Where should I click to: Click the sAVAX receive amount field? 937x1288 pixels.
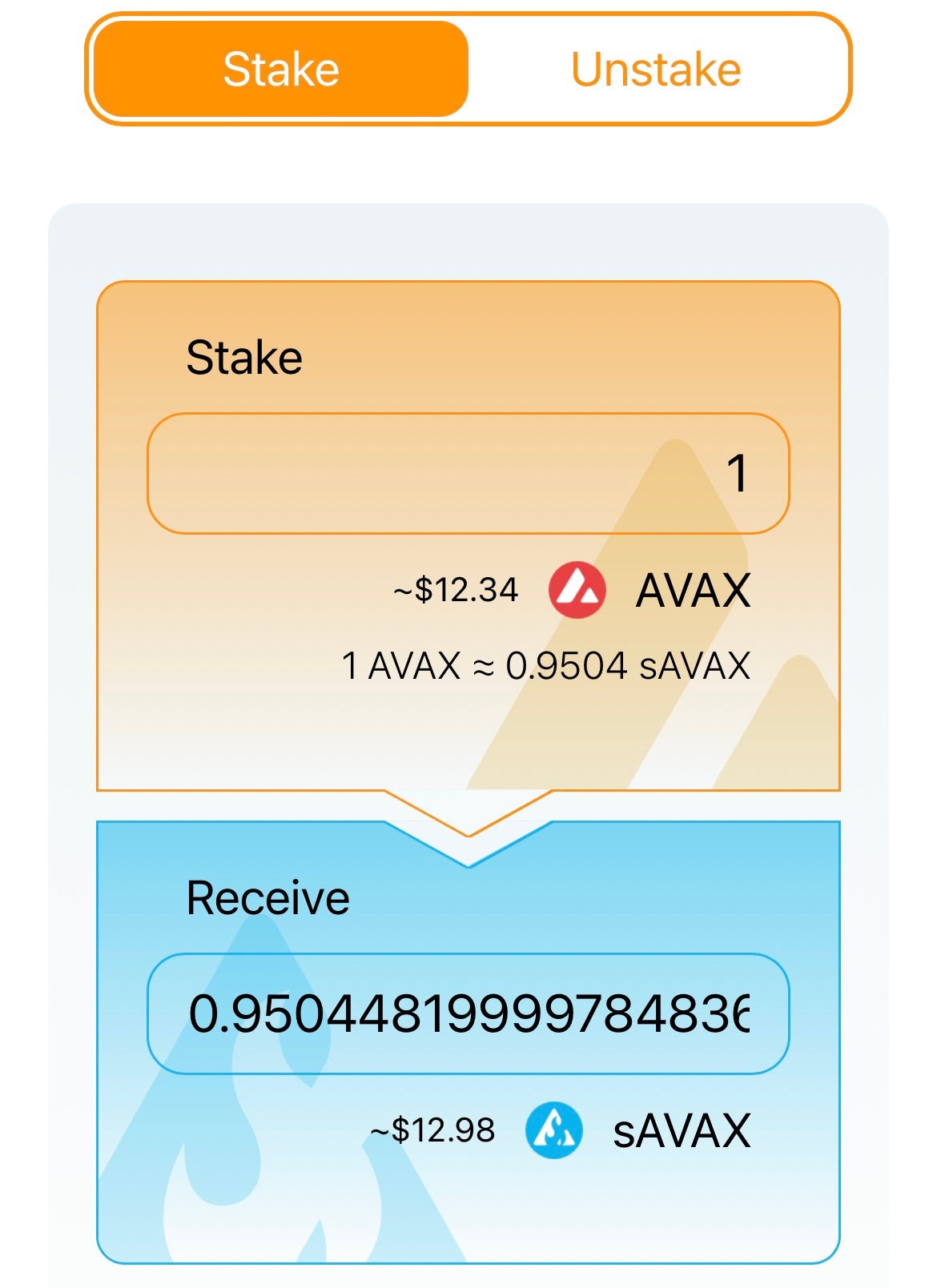tap(468, 1010)
